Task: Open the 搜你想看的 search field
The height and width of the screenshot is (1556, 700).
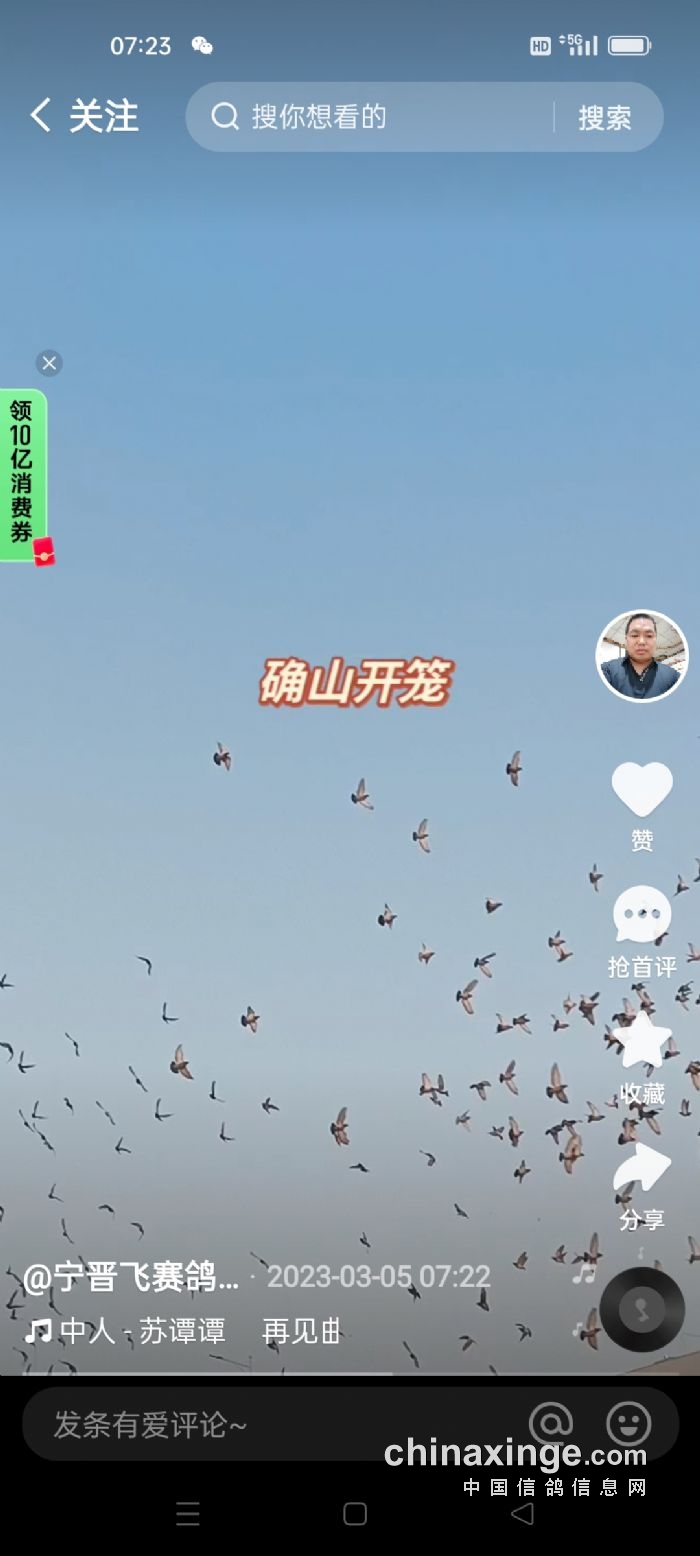Action: point(380,117)
